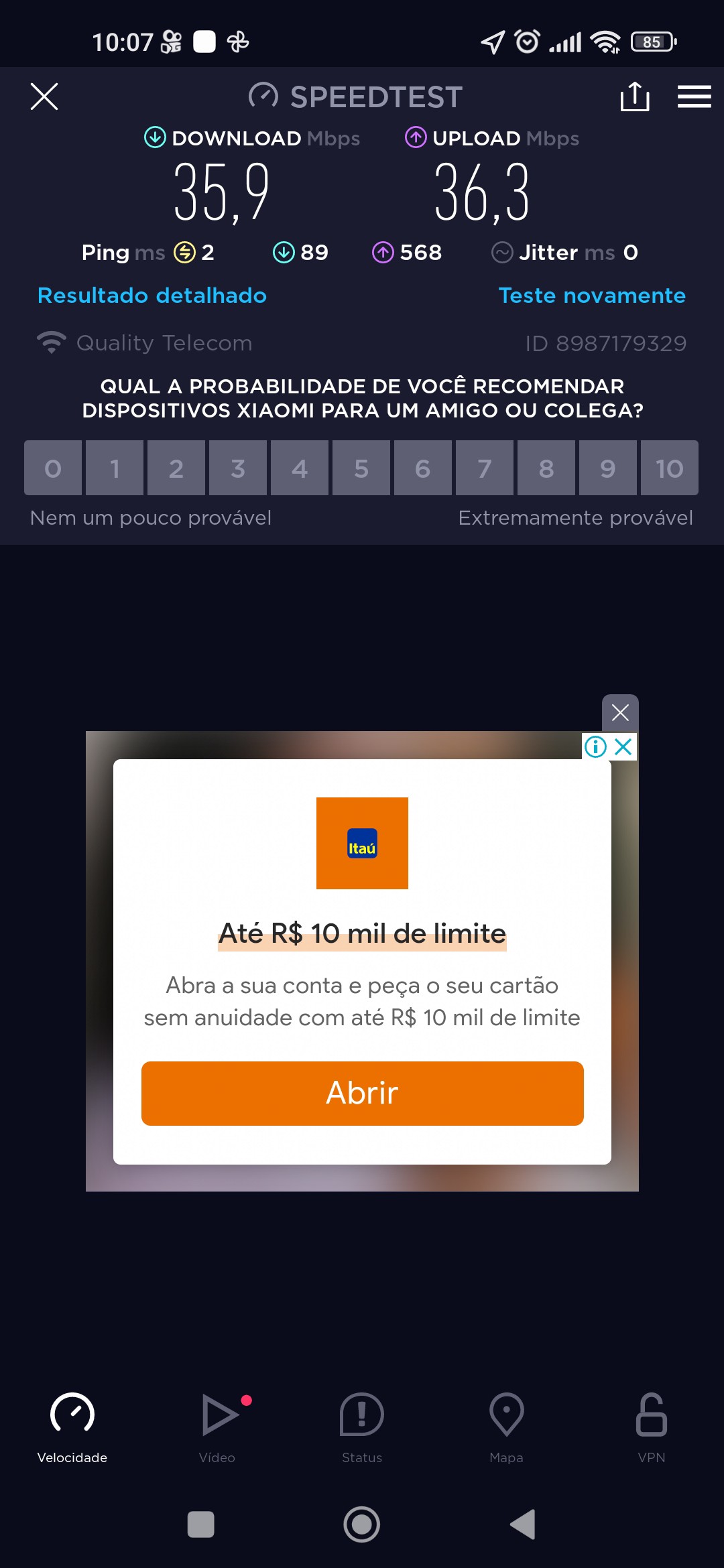
Task: Tap the system back button
Action: pos(523,1524)
